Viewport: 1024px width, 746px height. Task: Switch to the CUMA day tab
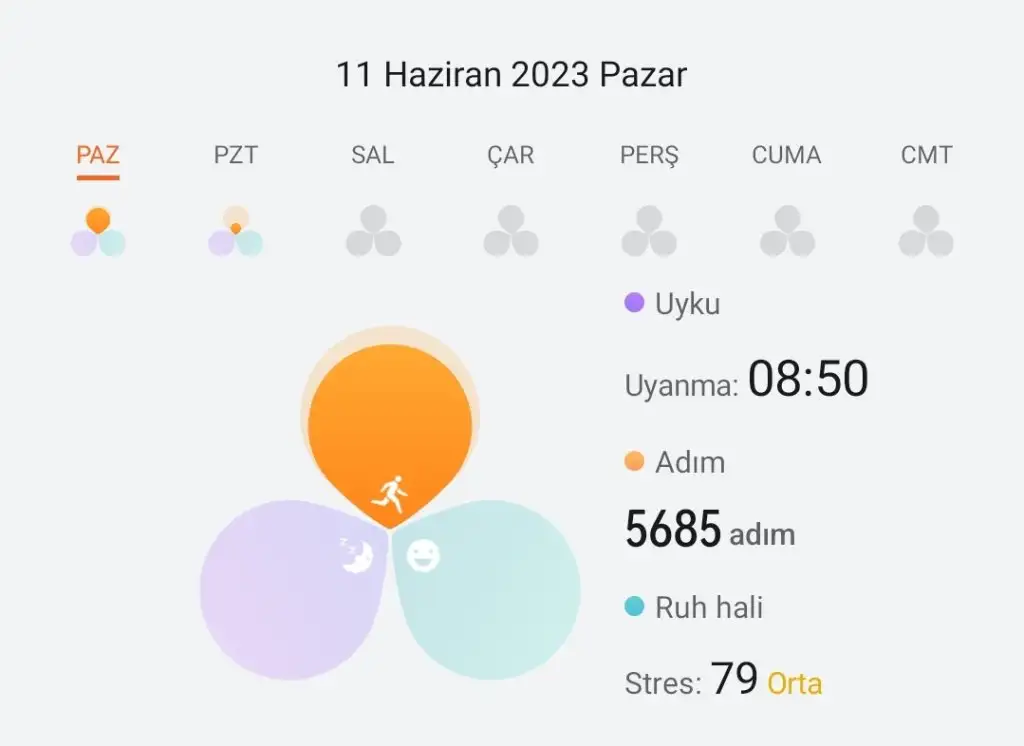pyautogui.click(x=787, y=156)
